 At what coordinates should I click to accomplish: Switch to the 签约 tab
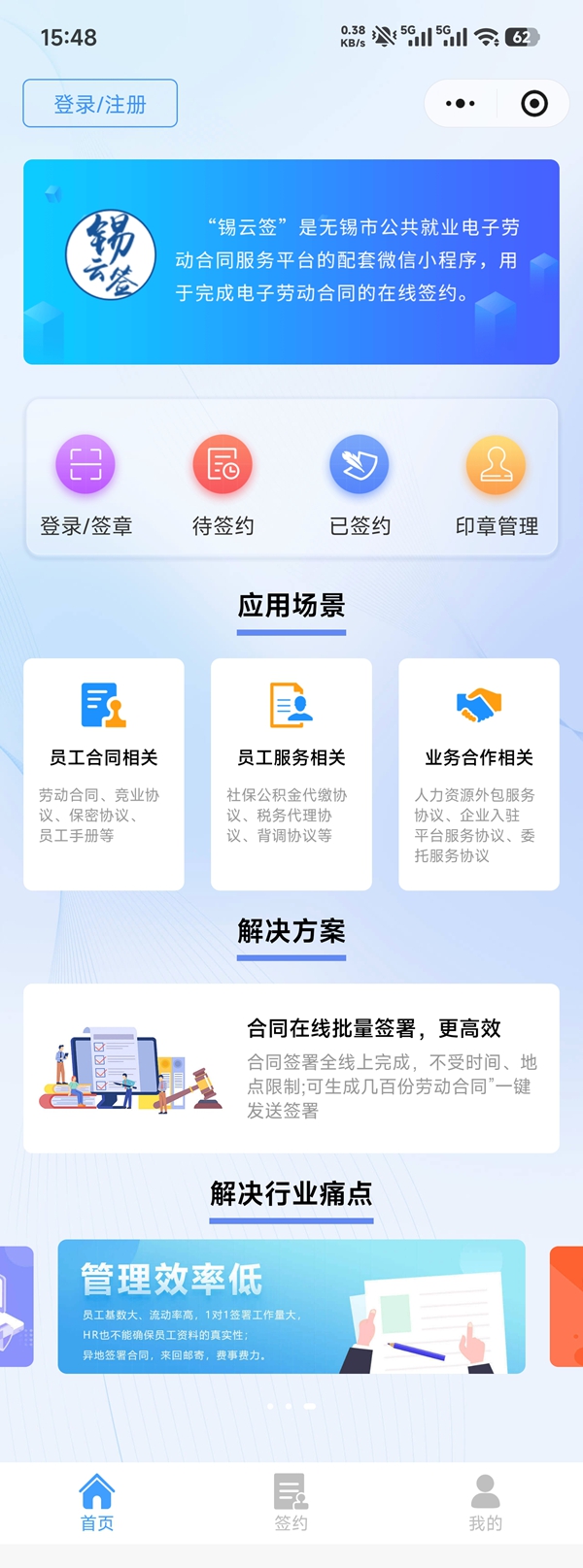pyautogui.click(x=291, y=1502)
